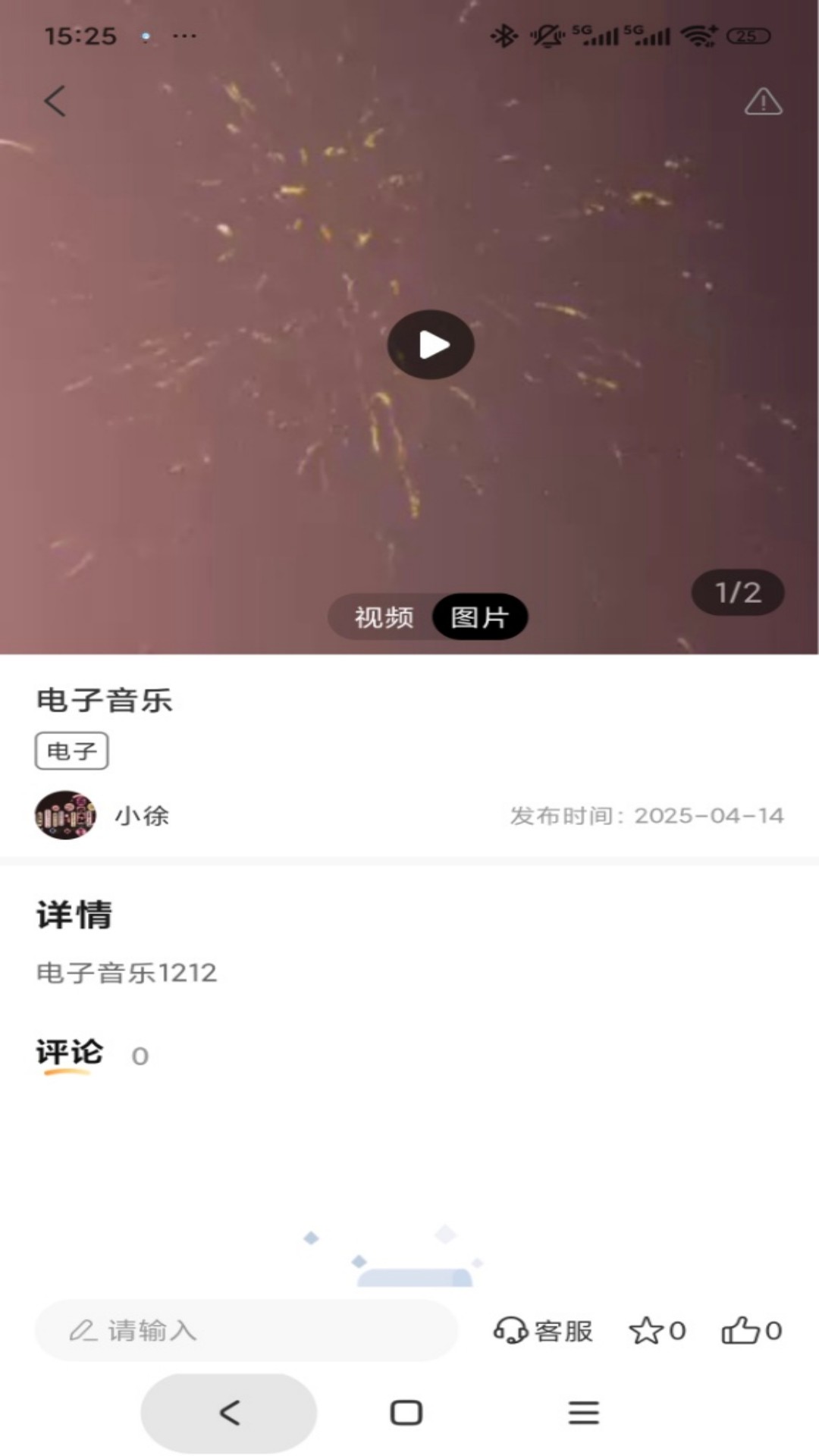Report this post via the warning icon
Viewport: 819px width, 1456px height.
(763, 102)
